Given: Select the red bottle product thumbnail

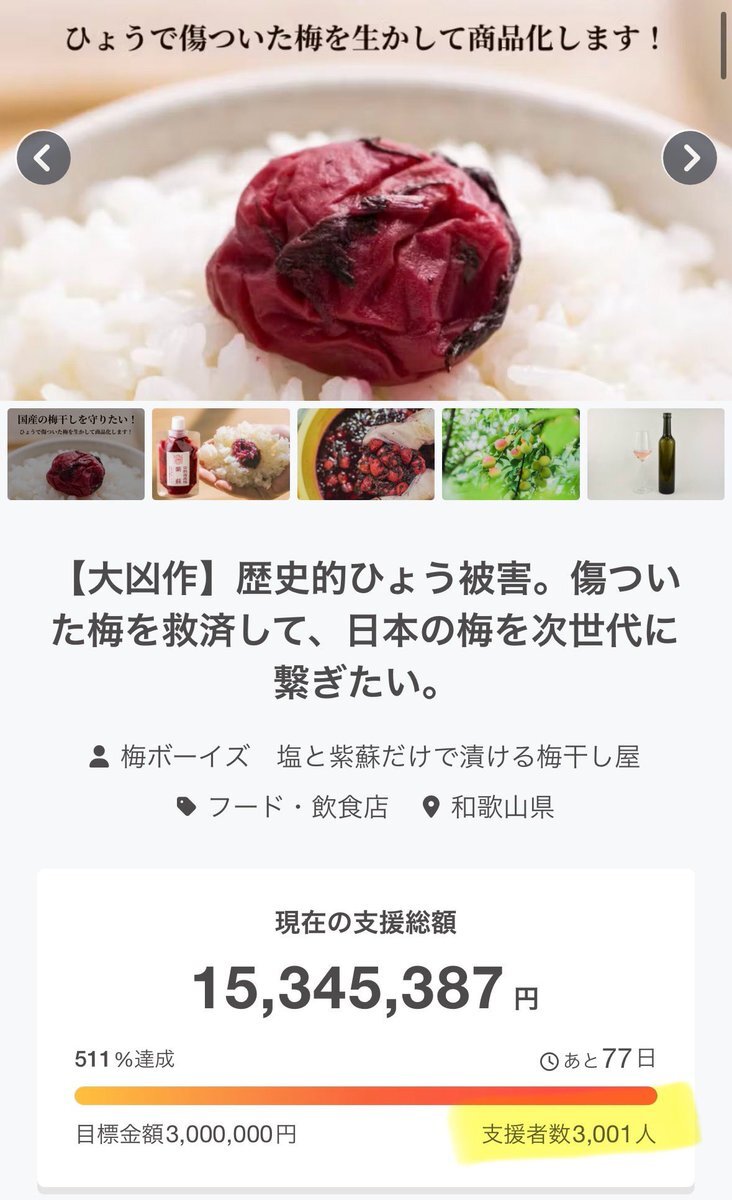Looking at the screenshot, I should 221,454.
